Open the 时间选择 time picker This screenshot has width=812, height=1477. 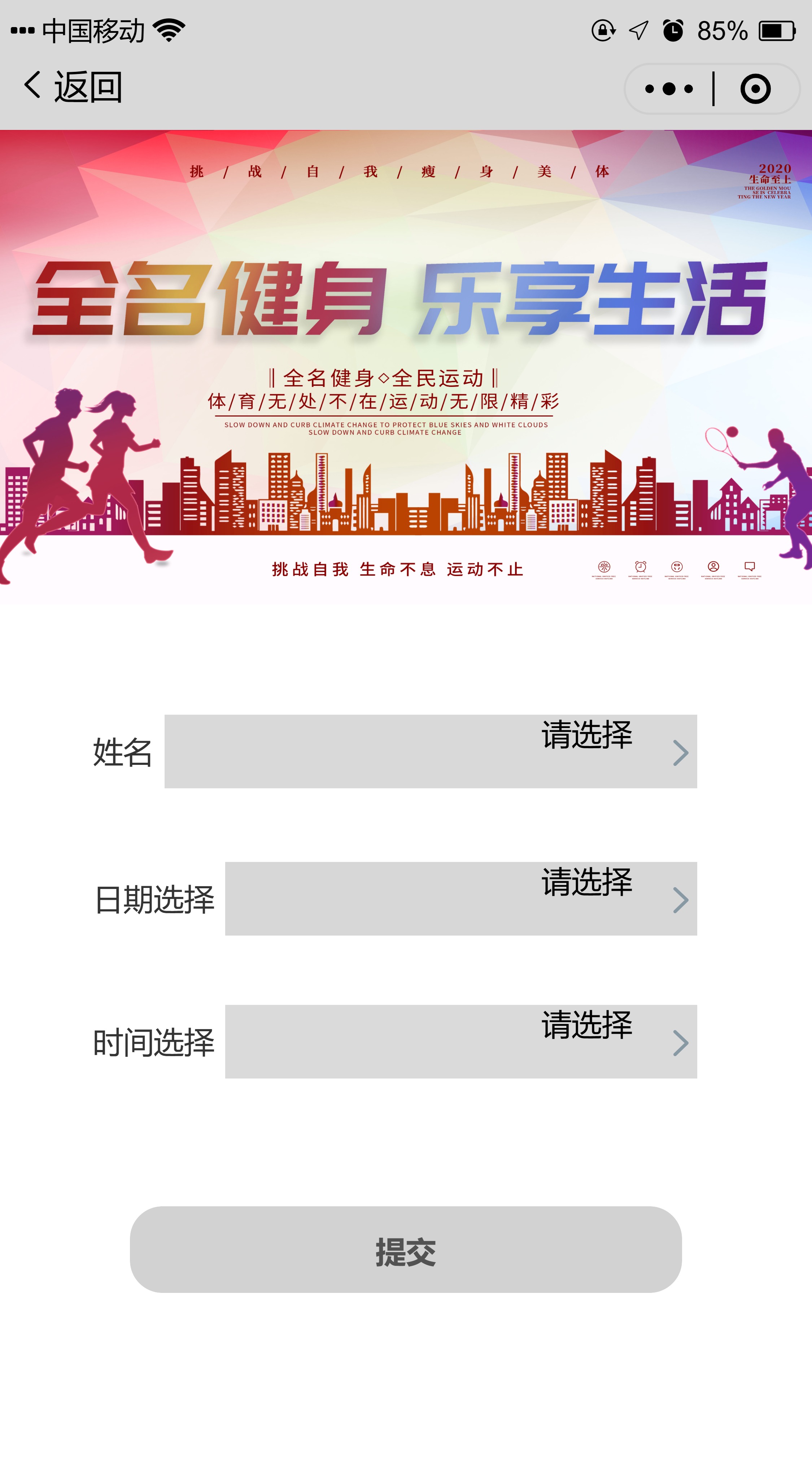pos(460,1041)
